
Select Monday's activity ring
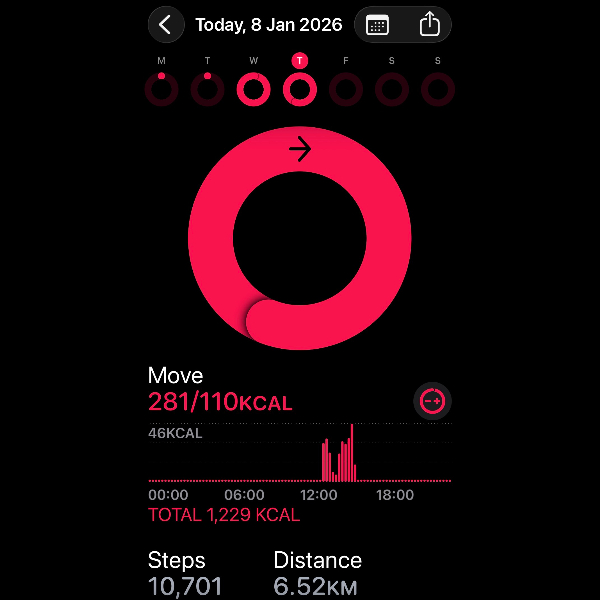(x=161, y=90)
